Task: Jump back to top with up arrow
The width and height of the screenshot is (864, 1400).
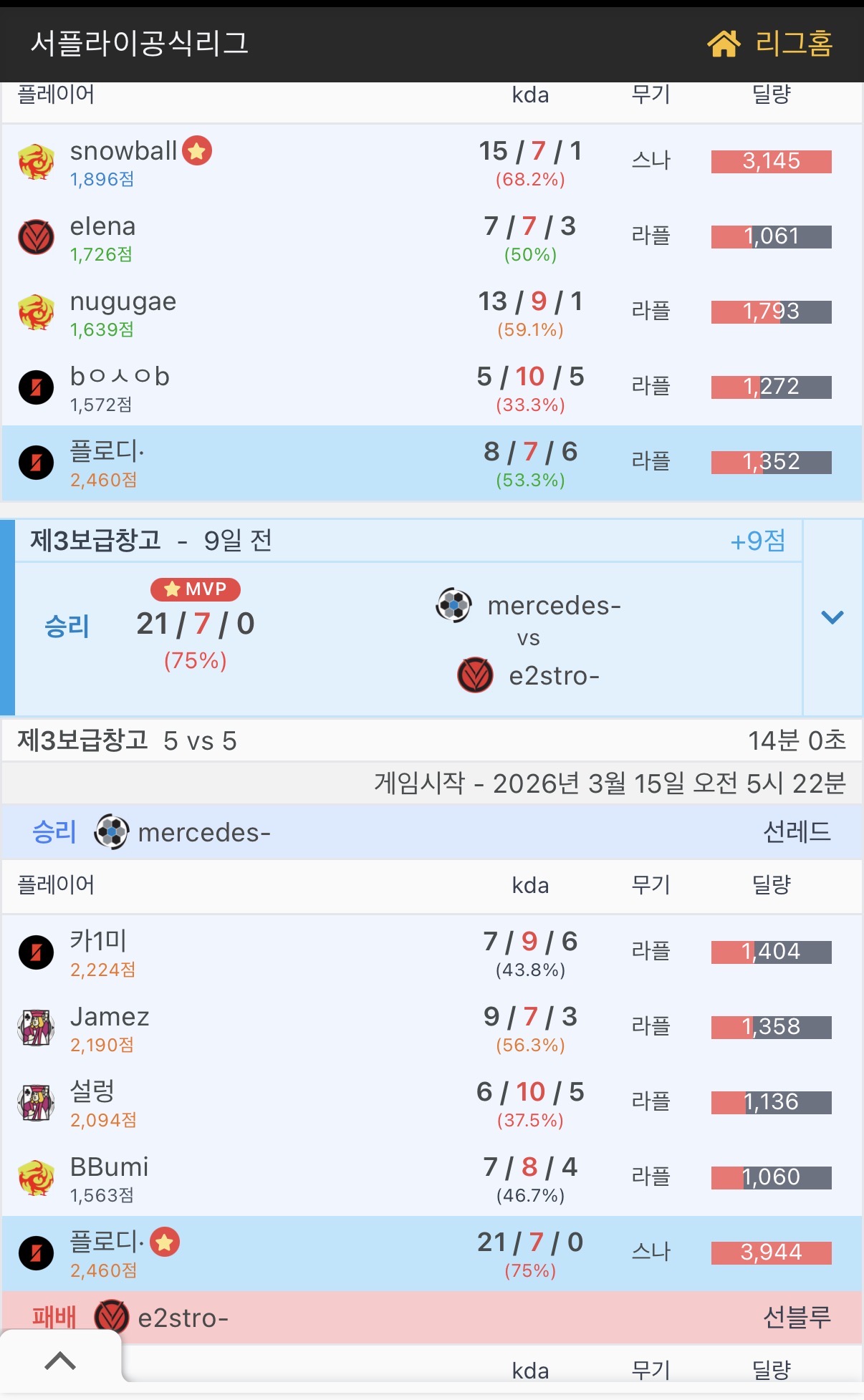Action: tap(60, 1361)
